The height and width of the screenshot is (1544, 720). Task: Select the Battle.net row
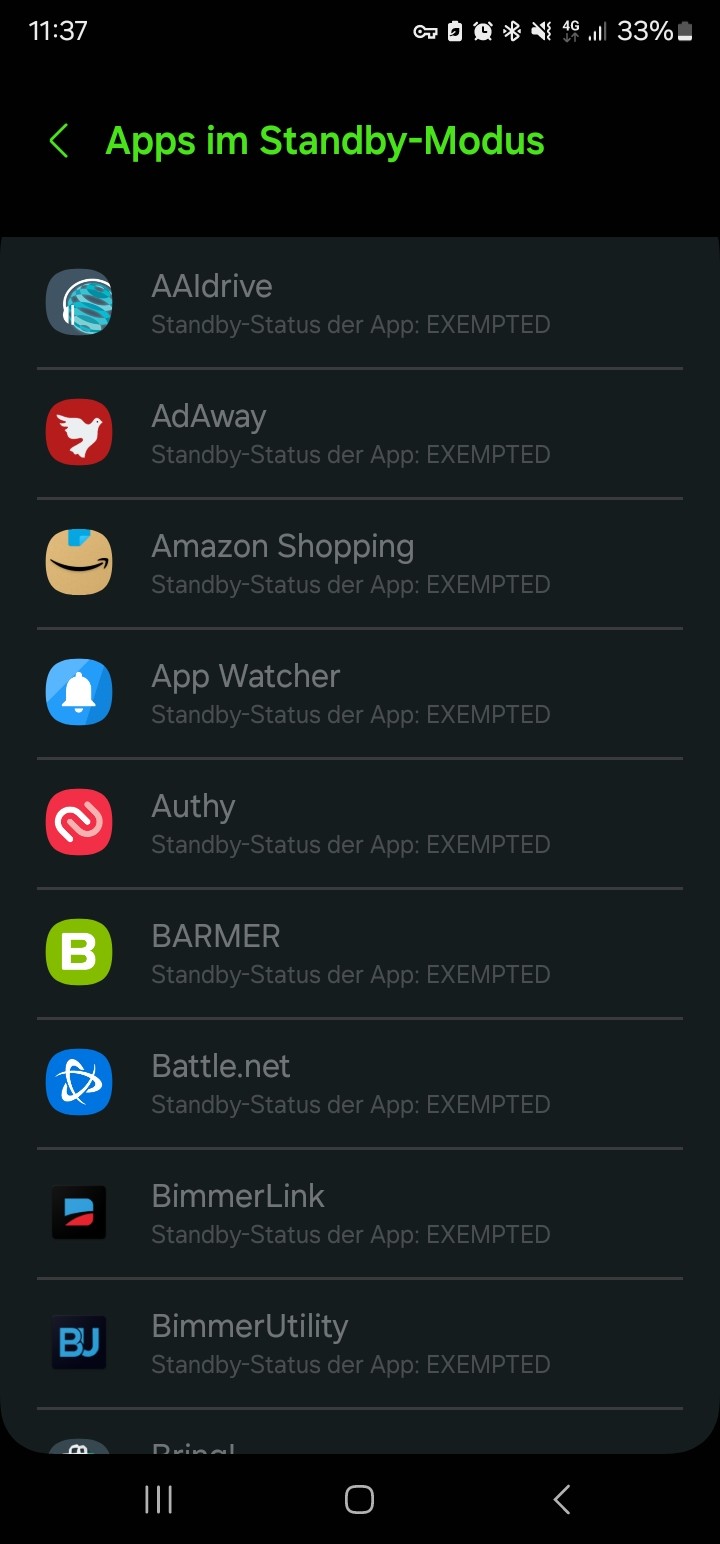tap(360, 1083)
